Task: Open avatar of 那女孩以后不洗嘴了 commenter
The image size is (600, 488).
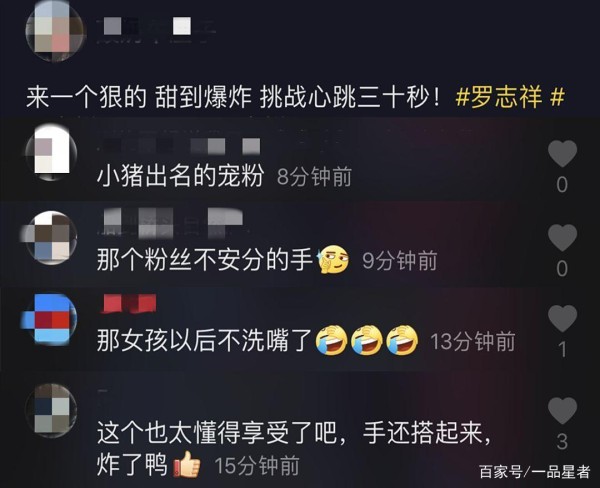Action: (51, 319)
